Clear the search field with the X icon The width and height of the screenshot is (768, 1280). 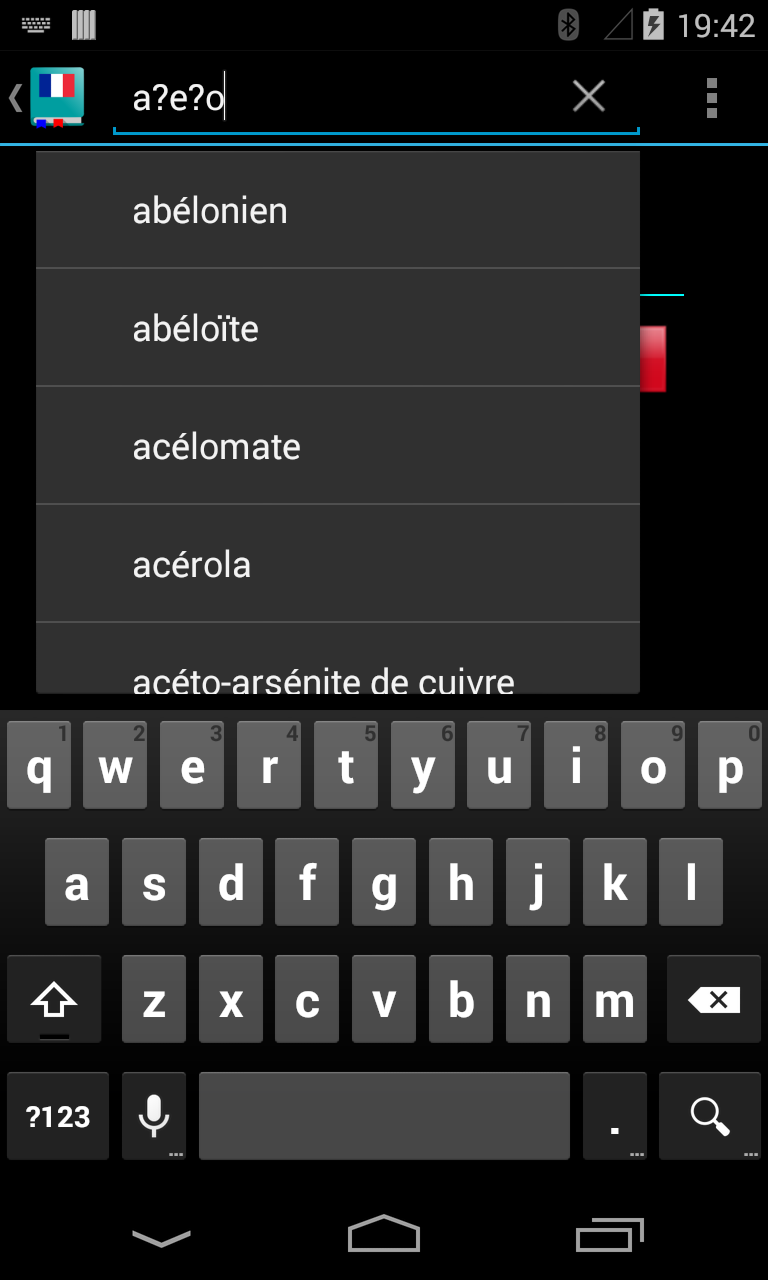coord(588,96)
